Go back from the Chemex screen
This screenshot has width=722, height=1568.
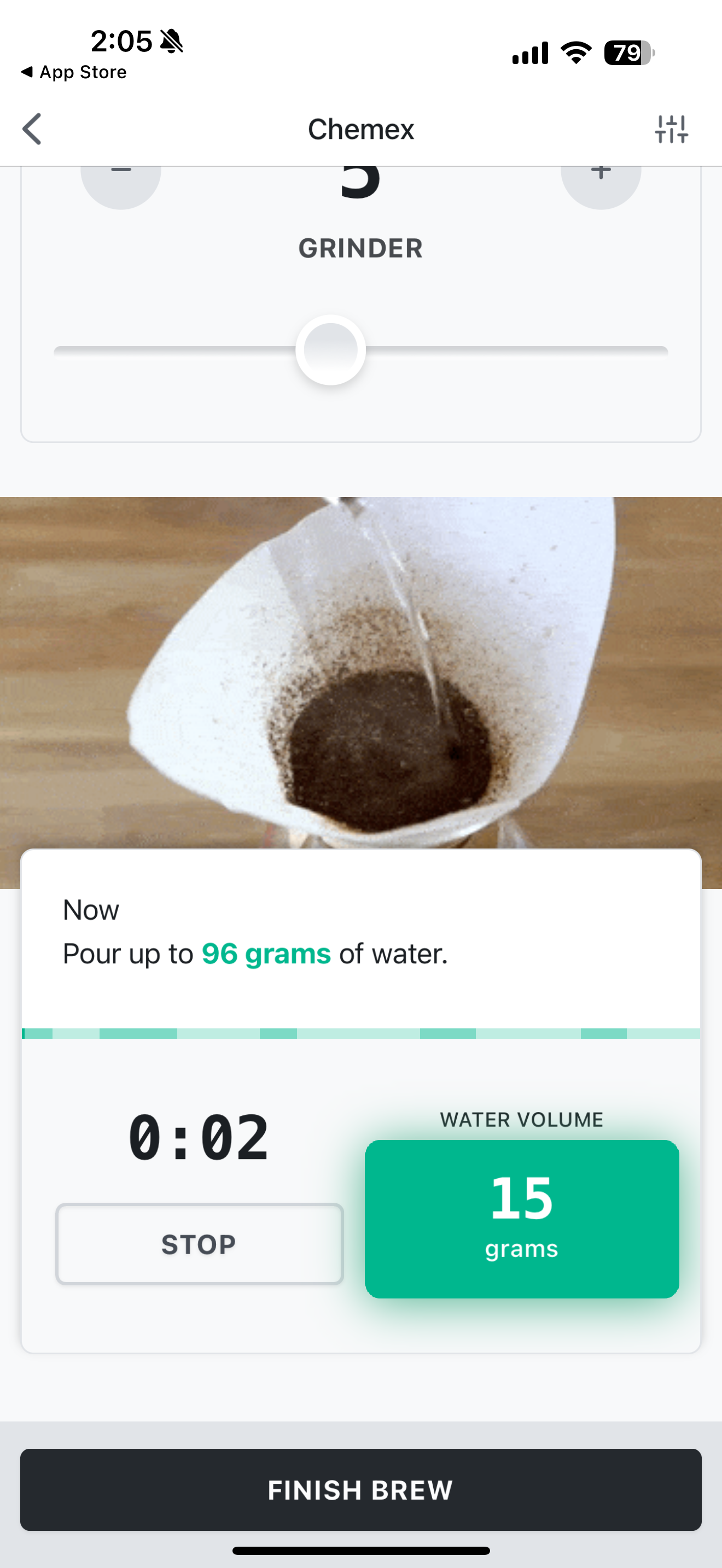tap(32, 129)
